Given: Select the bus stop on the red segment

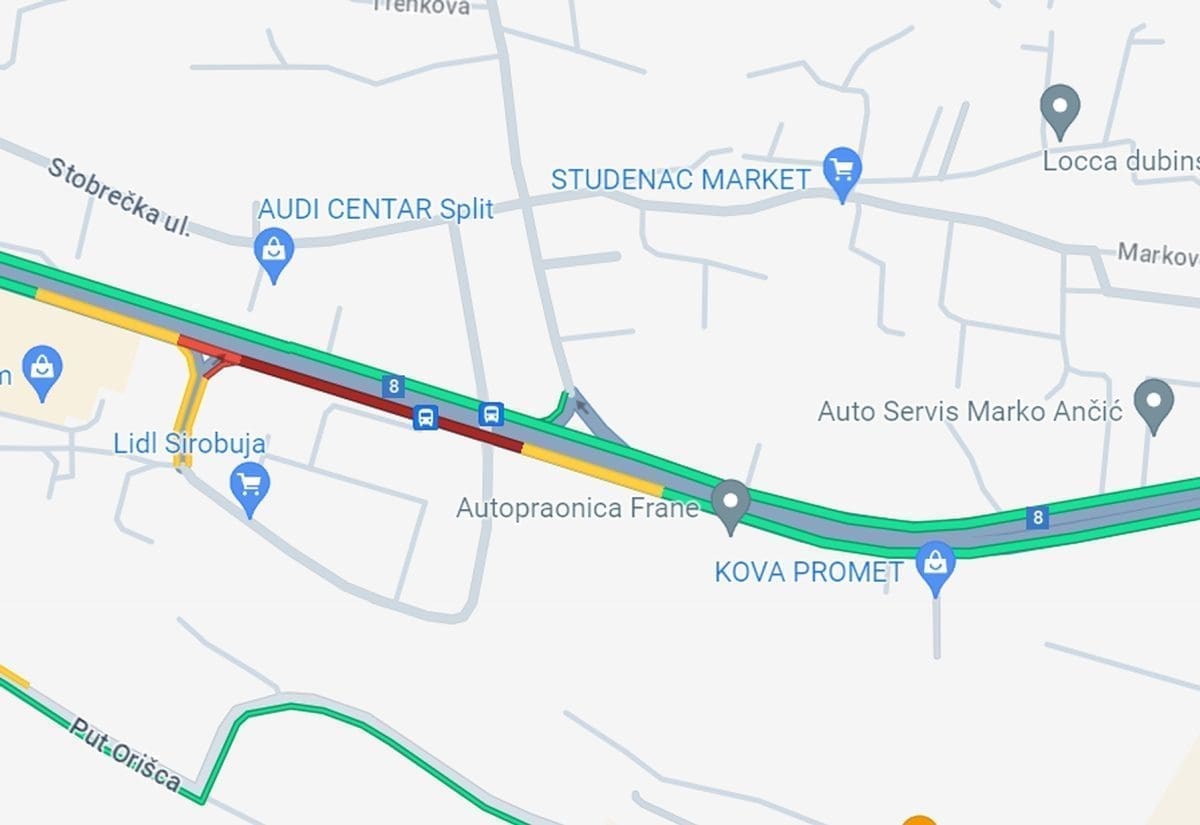Looking at the screenshot, I should pos(426,417).
